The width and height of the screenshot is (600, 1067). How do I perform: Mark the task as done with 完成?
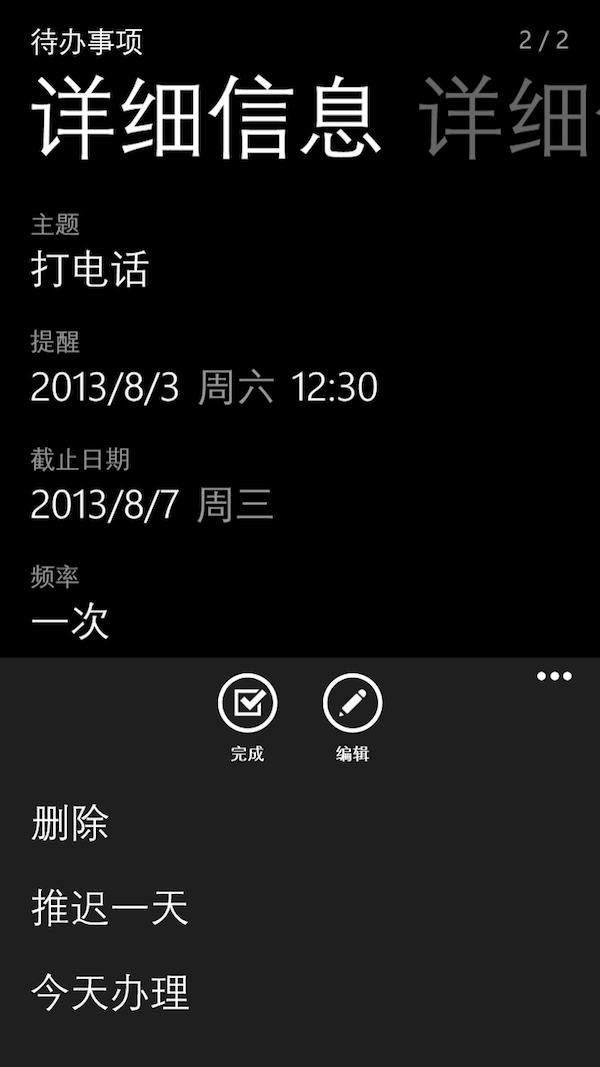[x=247, y=704]
